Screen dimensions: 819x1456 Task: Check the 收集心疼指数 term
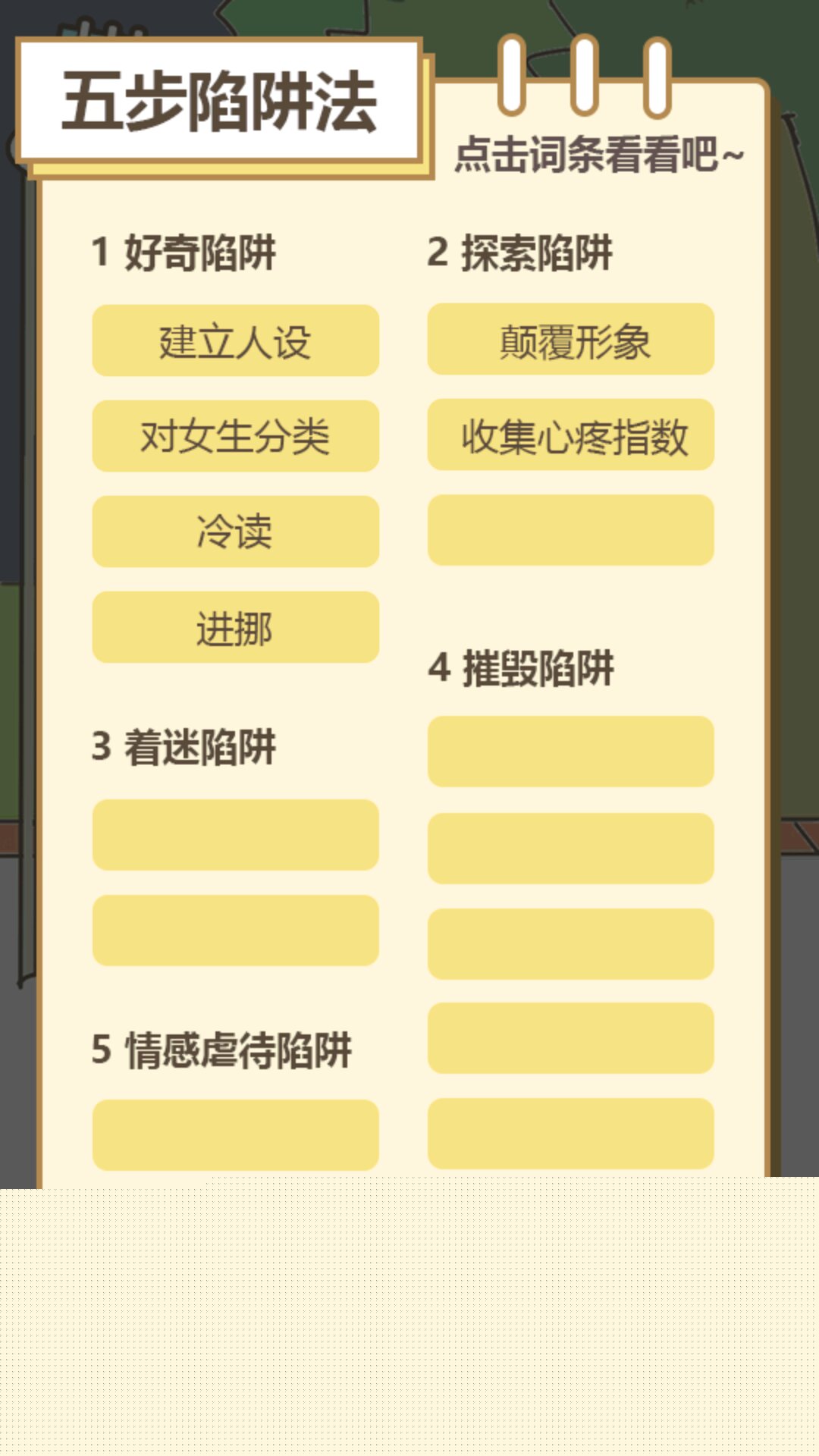pos(570,435)
